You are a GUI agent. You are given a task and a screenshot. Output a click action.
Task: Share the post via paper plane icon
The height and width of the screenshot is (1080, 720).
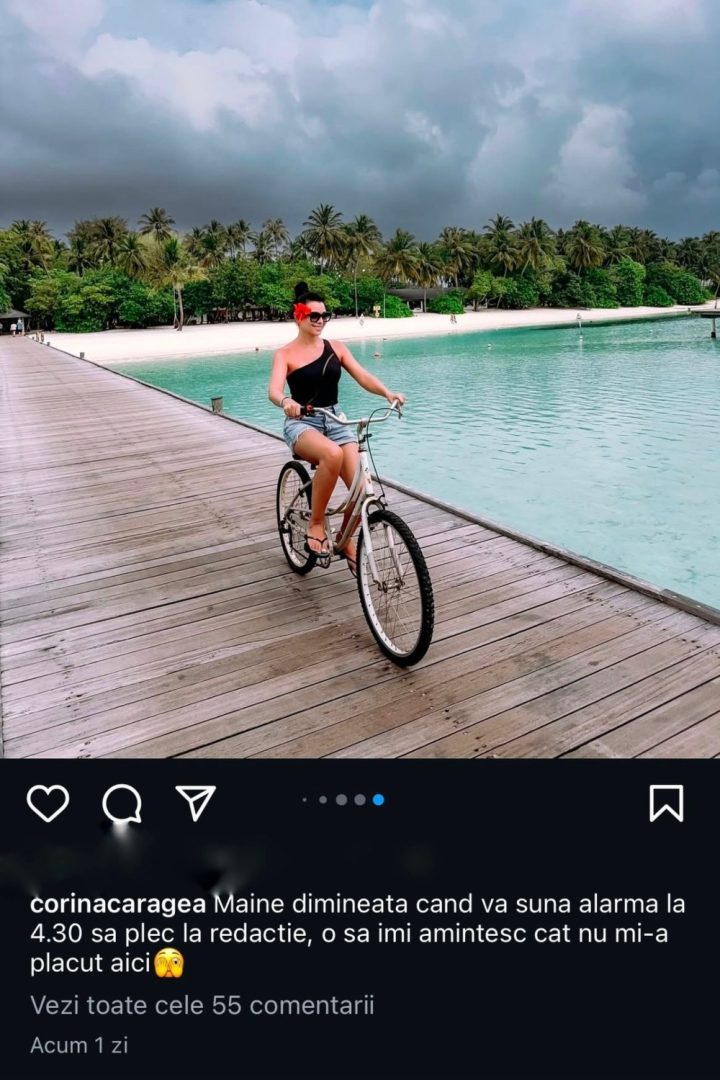196,802
